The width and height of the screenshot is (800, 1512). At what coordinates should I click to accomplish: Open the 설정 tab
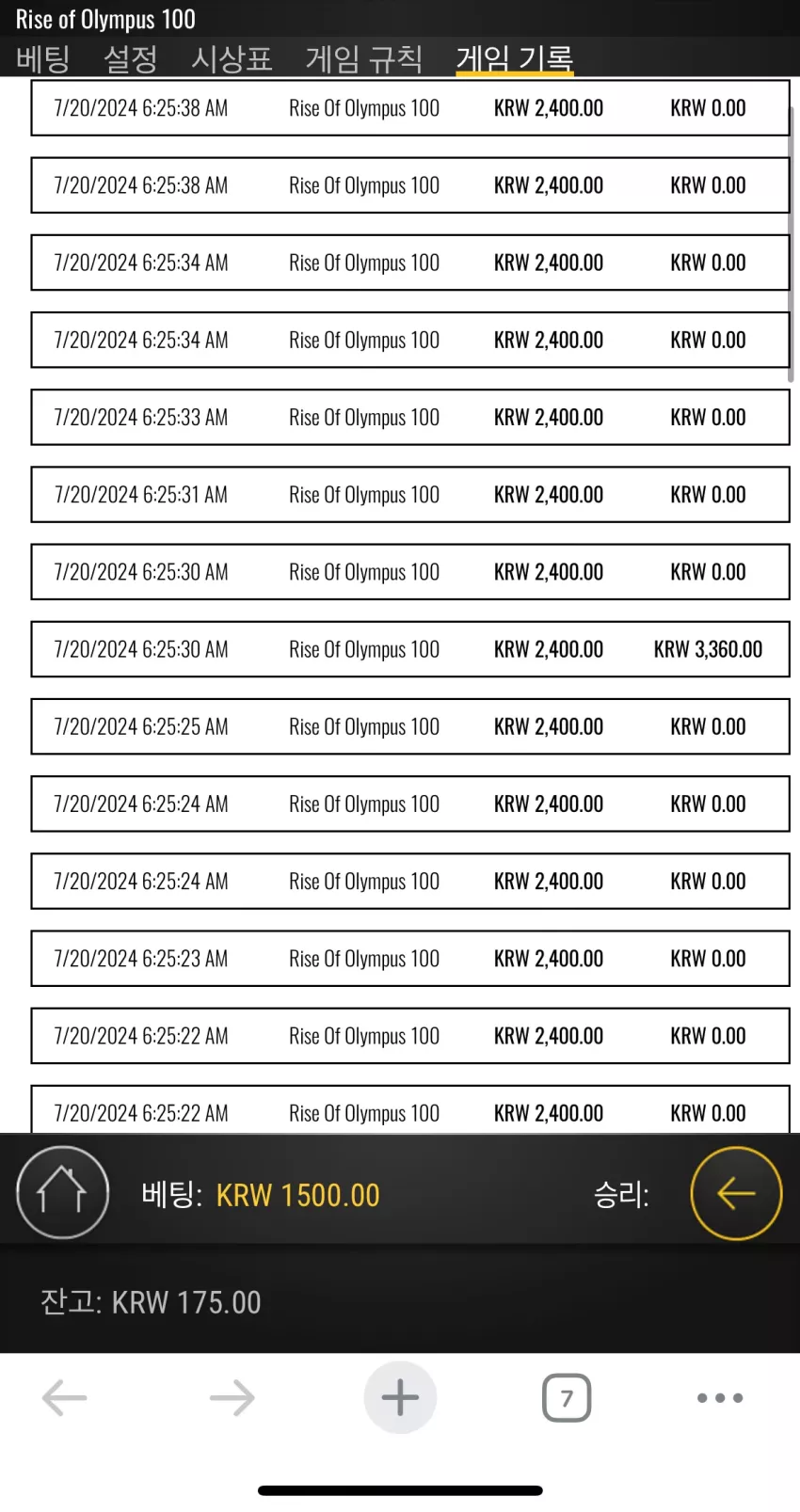[131, 59]
